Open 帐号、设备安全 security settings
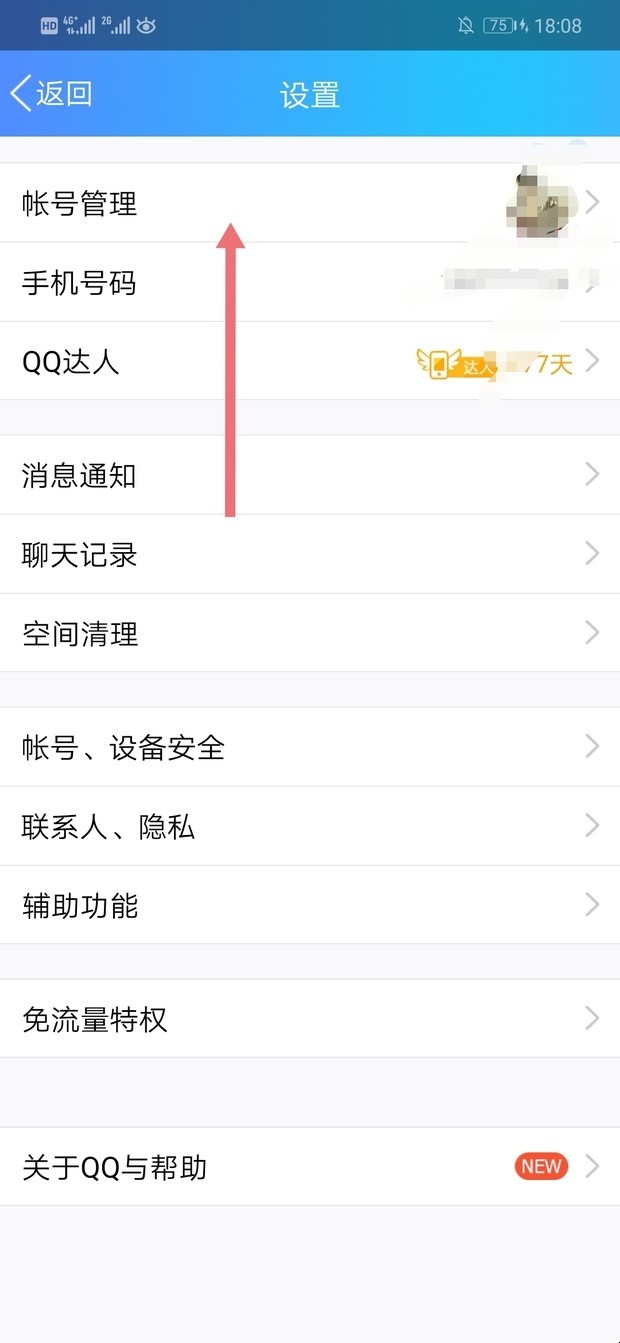Screen dimensions: 620x1343 click(x=124, y=747)
